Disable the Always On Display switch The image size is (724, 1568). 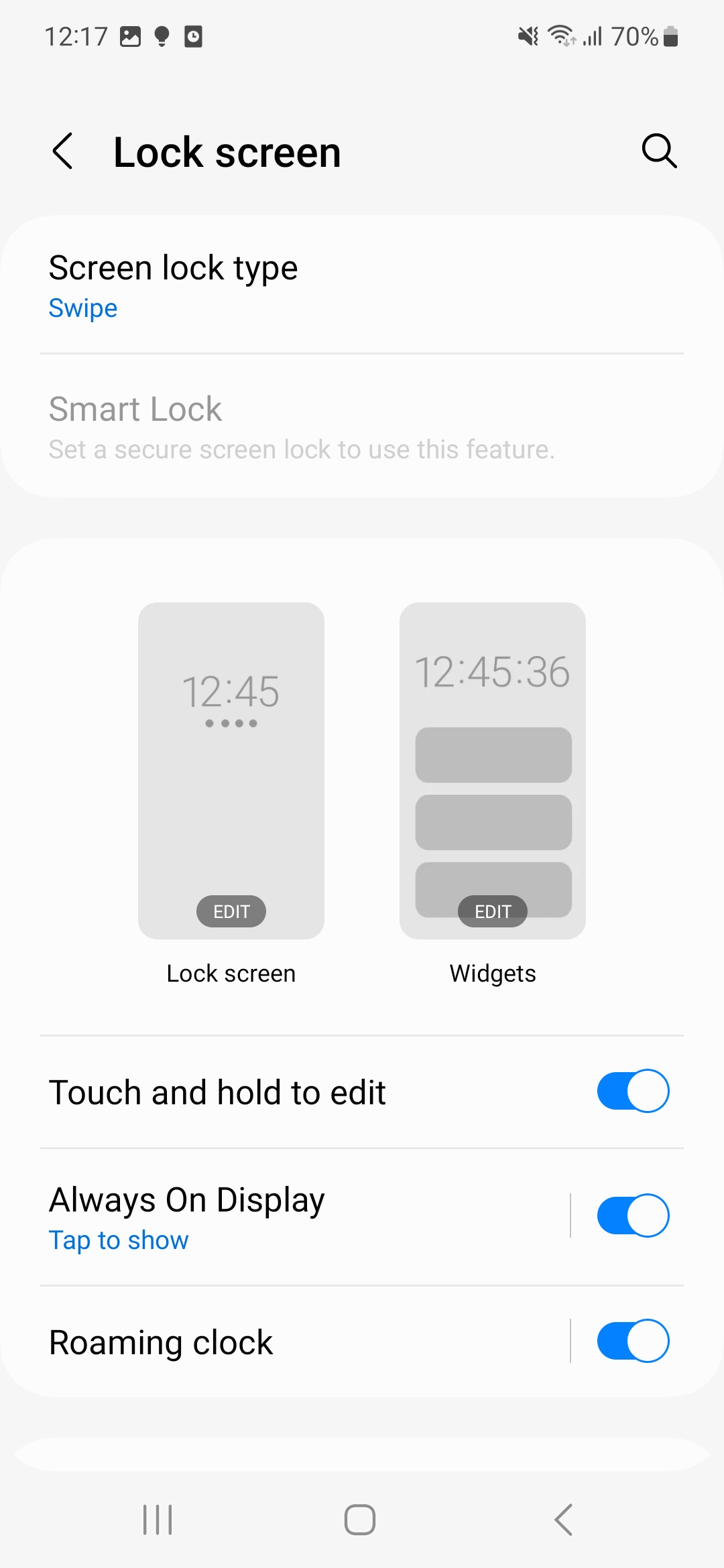point(633,1216)
